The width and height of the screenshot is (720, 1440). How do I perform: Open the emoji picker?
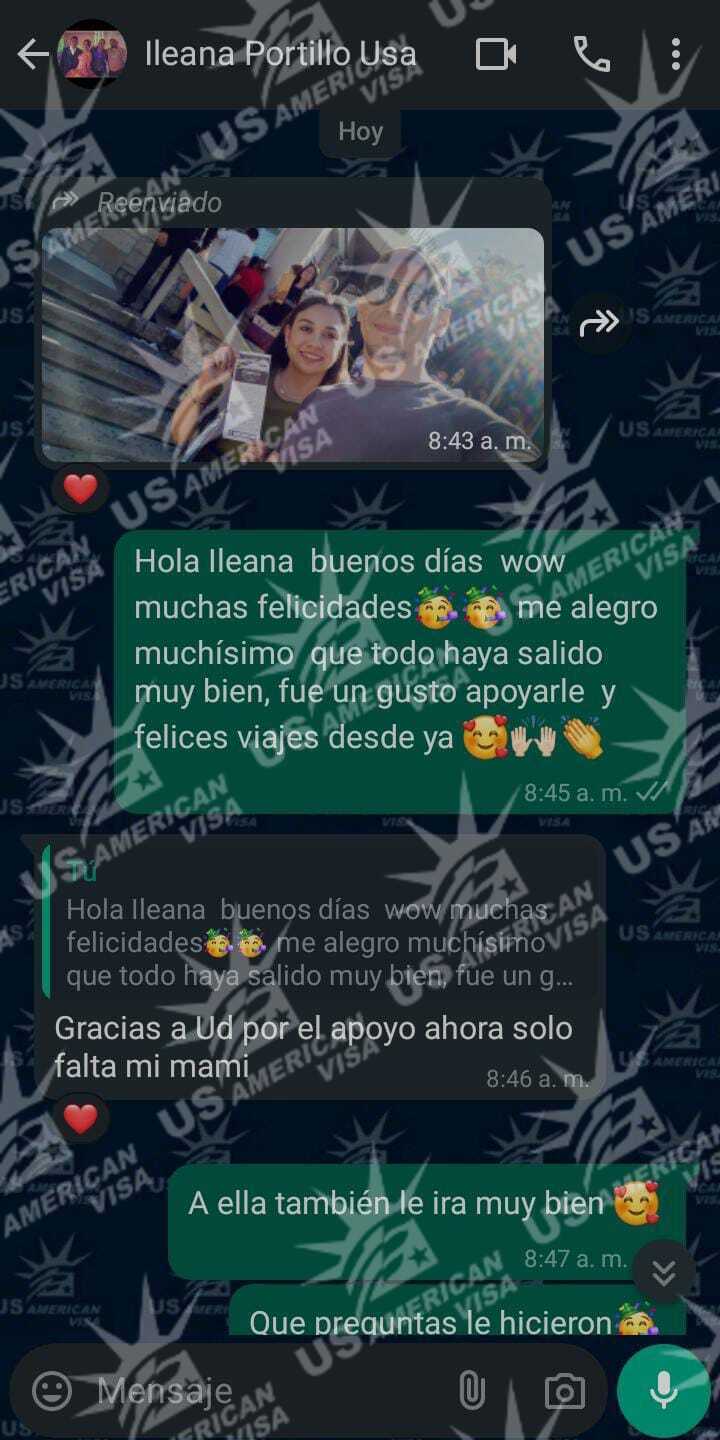pos(52,1391)
